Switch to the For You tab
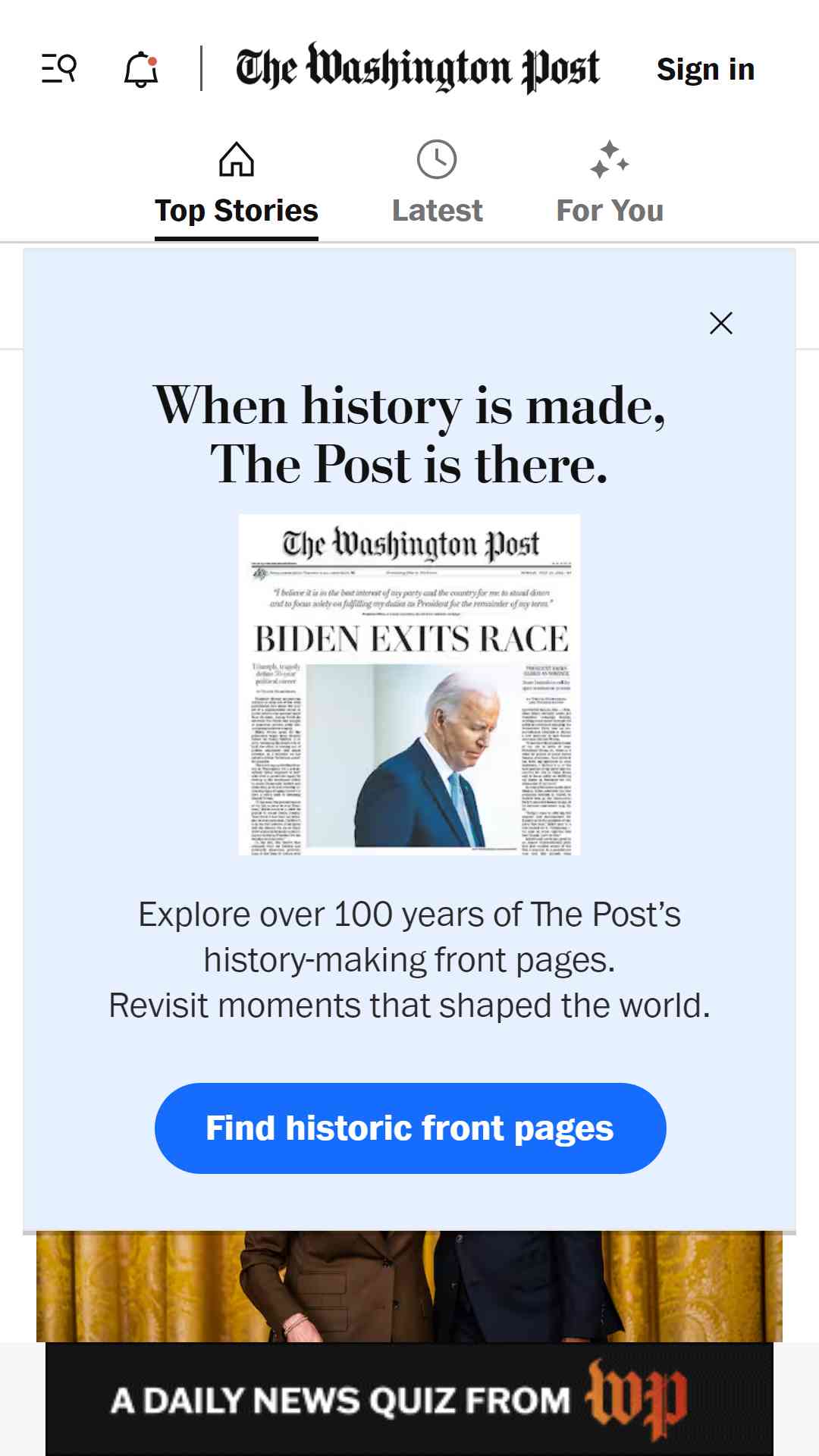This screenshot has height=1456, width=819. [610, 183]
